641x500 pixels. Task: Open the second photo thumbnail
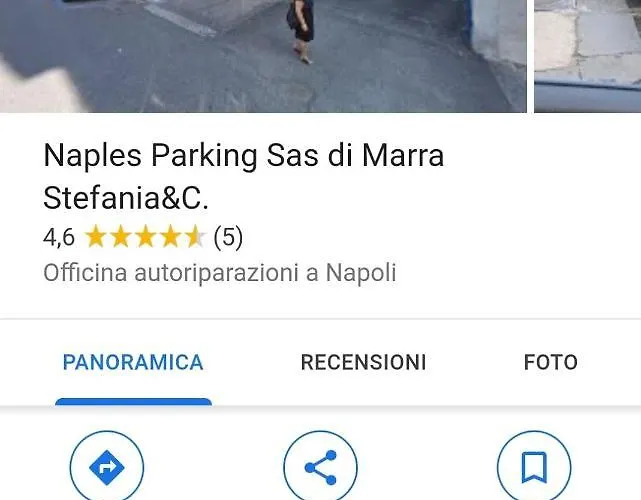point(588,55)
